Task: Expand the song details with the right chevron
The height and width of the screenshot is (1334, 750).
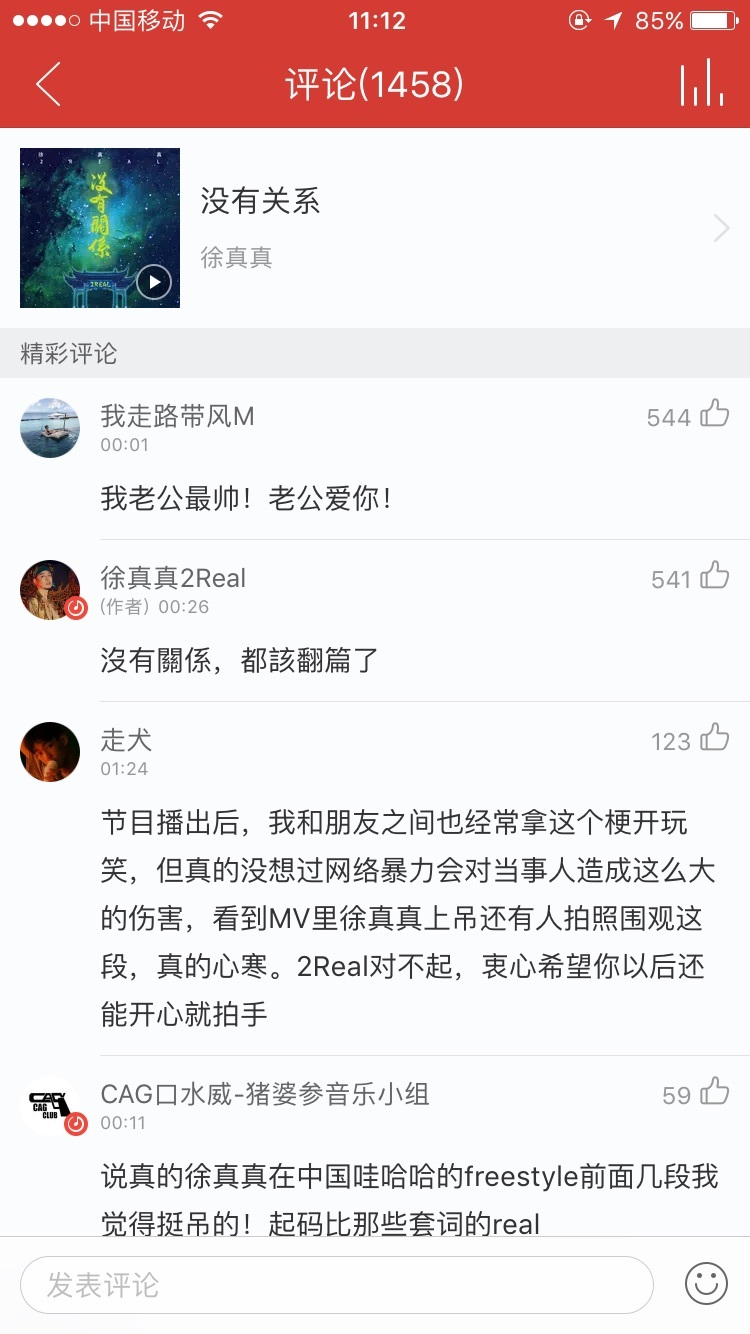Action: point(721,228)
